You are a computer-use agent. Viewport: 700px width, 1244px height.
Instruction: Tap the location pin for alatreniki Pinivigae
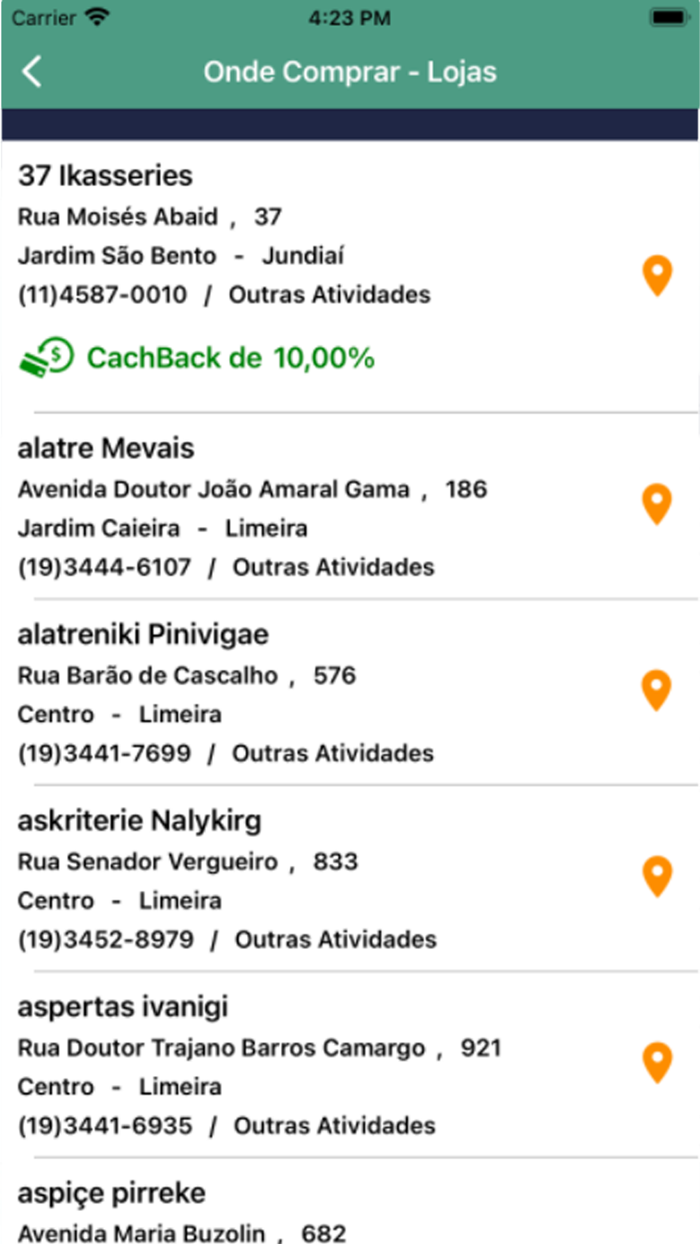tap(656, 690)
